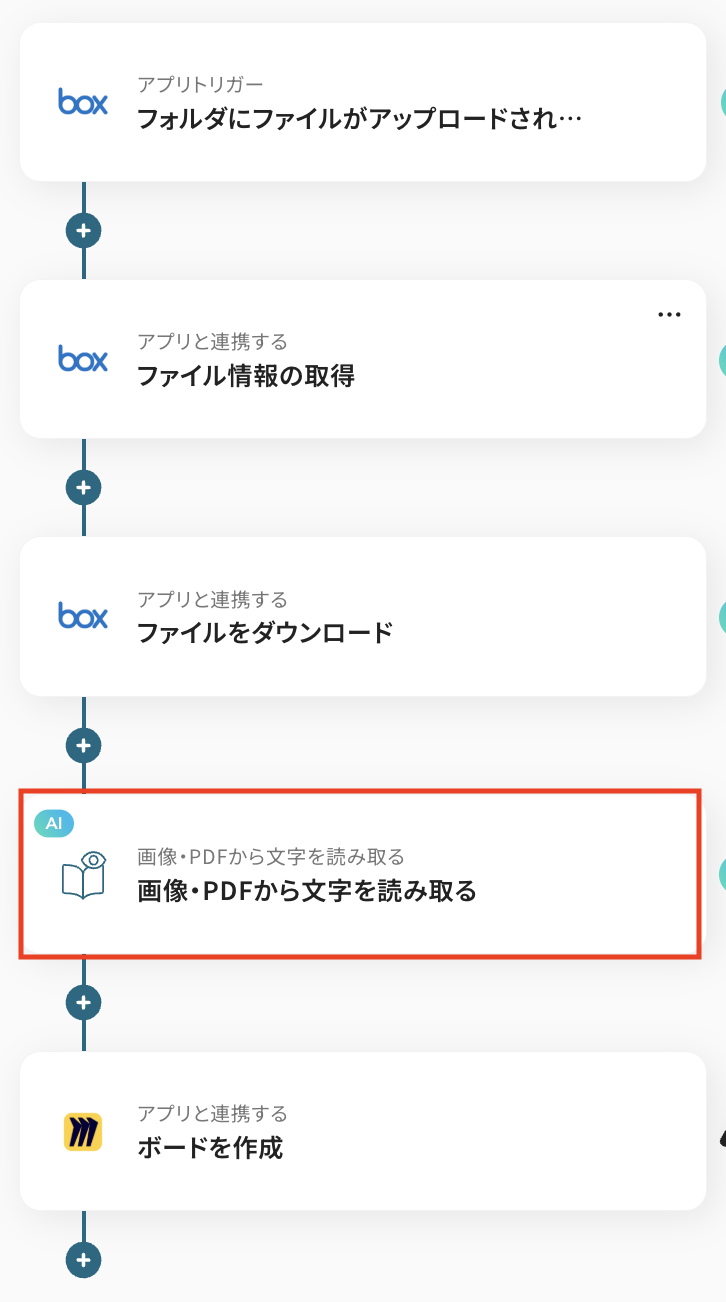This screenshot has height=1302, width=726.
Task: Select the 画像・PDFから文字を読み取る AI step
Action: coord(362,874)
